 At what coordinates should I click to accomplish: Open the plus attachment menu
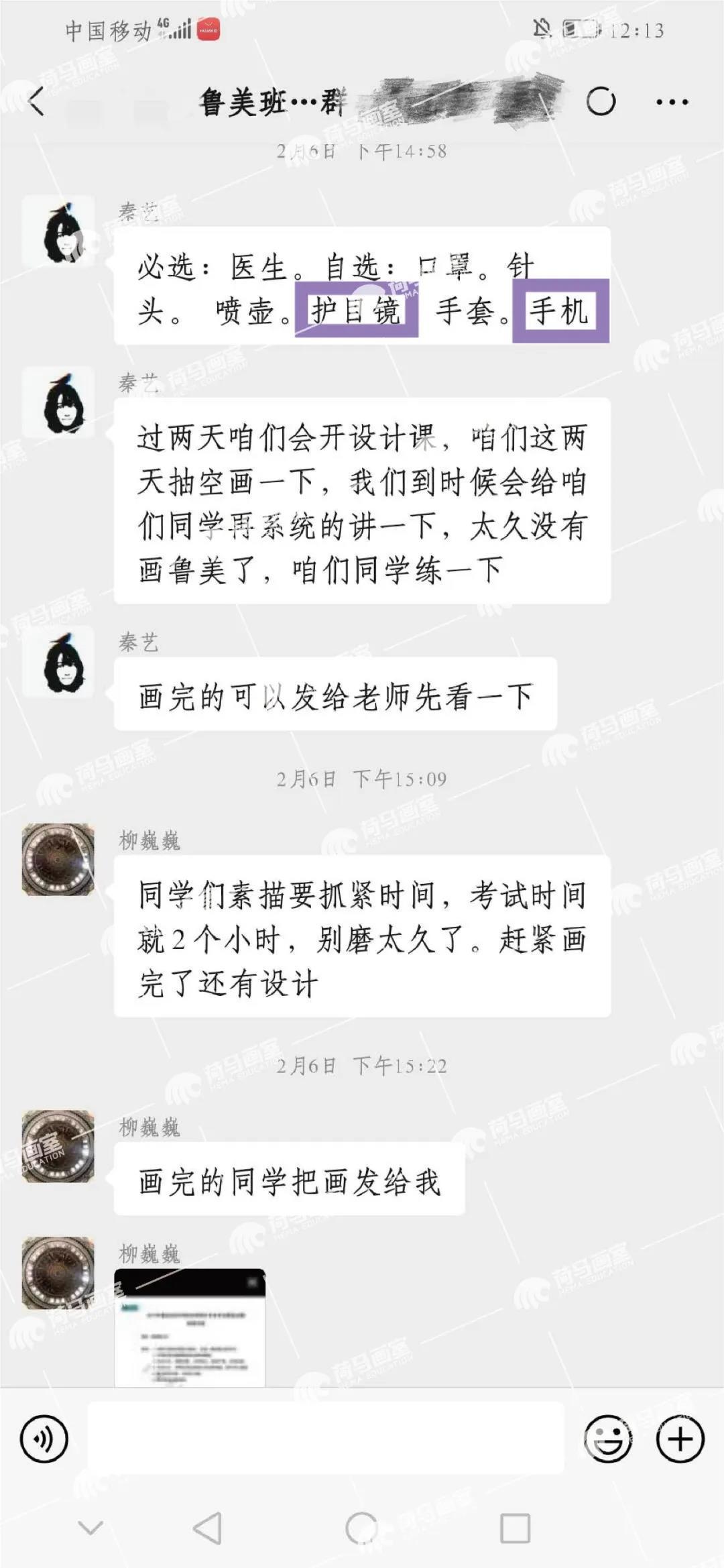(x=680, y=1439)
